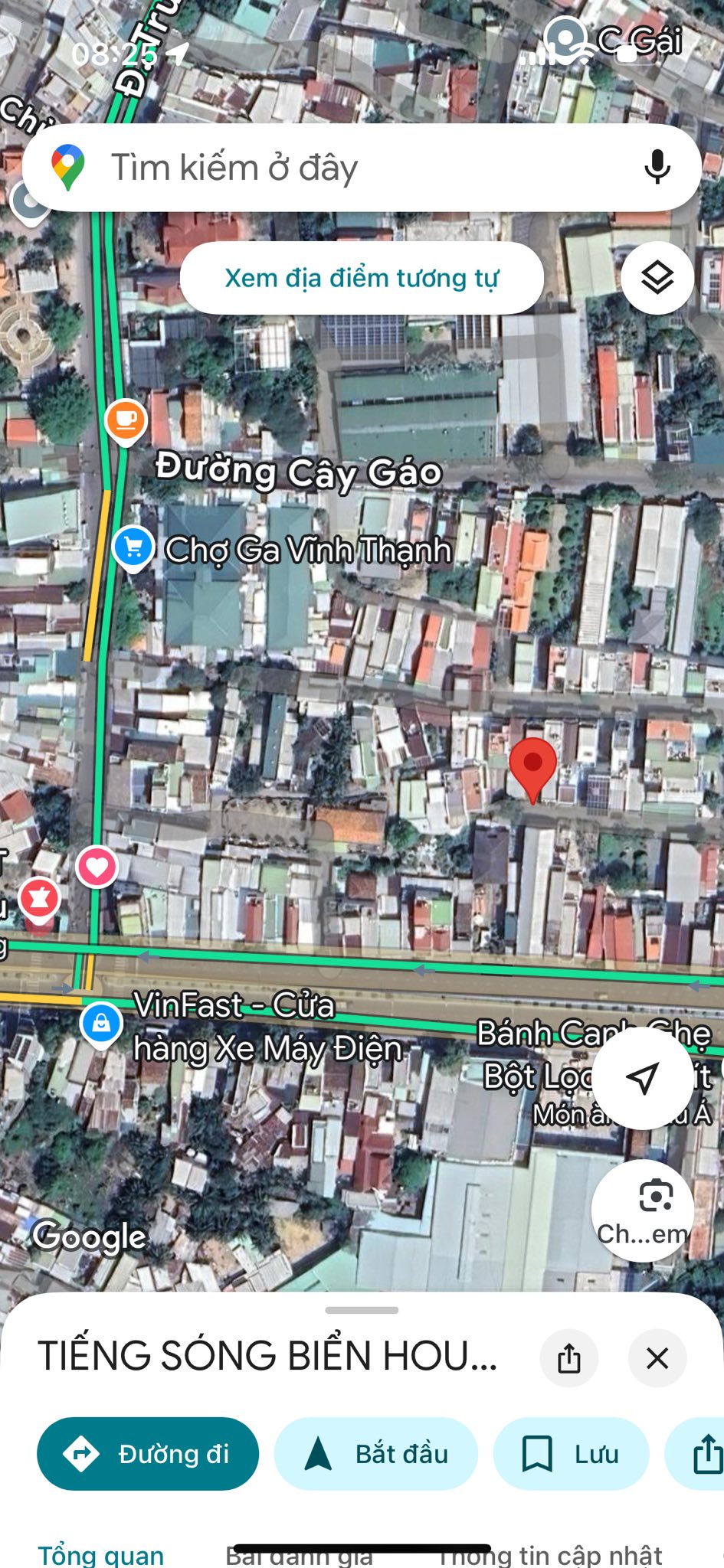The image size is (724, 1568).
Task: Start voice search with microphone
Action: coord(657,167)
